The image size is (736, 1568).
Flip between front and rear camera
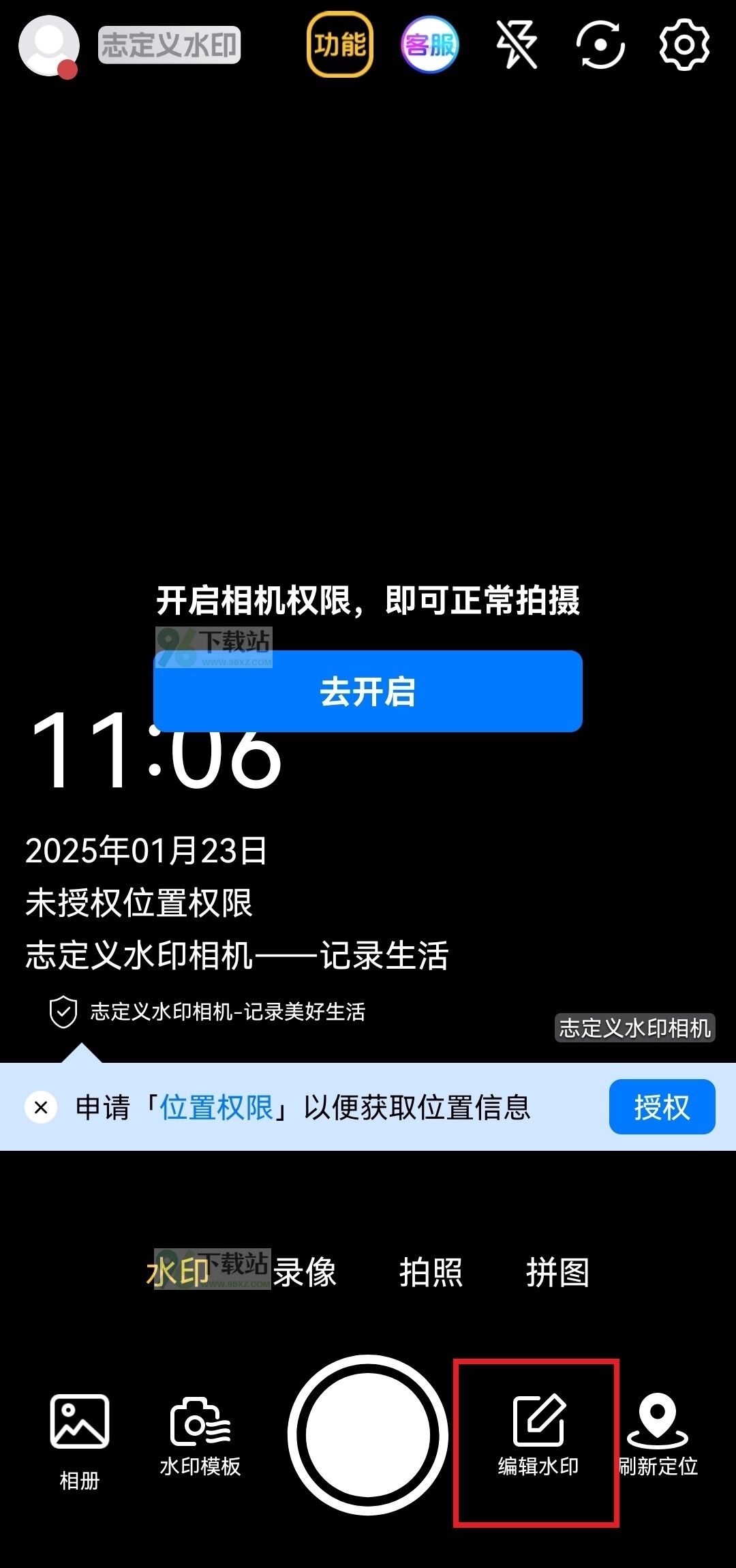pyautogui.click(x=600, y=45)
